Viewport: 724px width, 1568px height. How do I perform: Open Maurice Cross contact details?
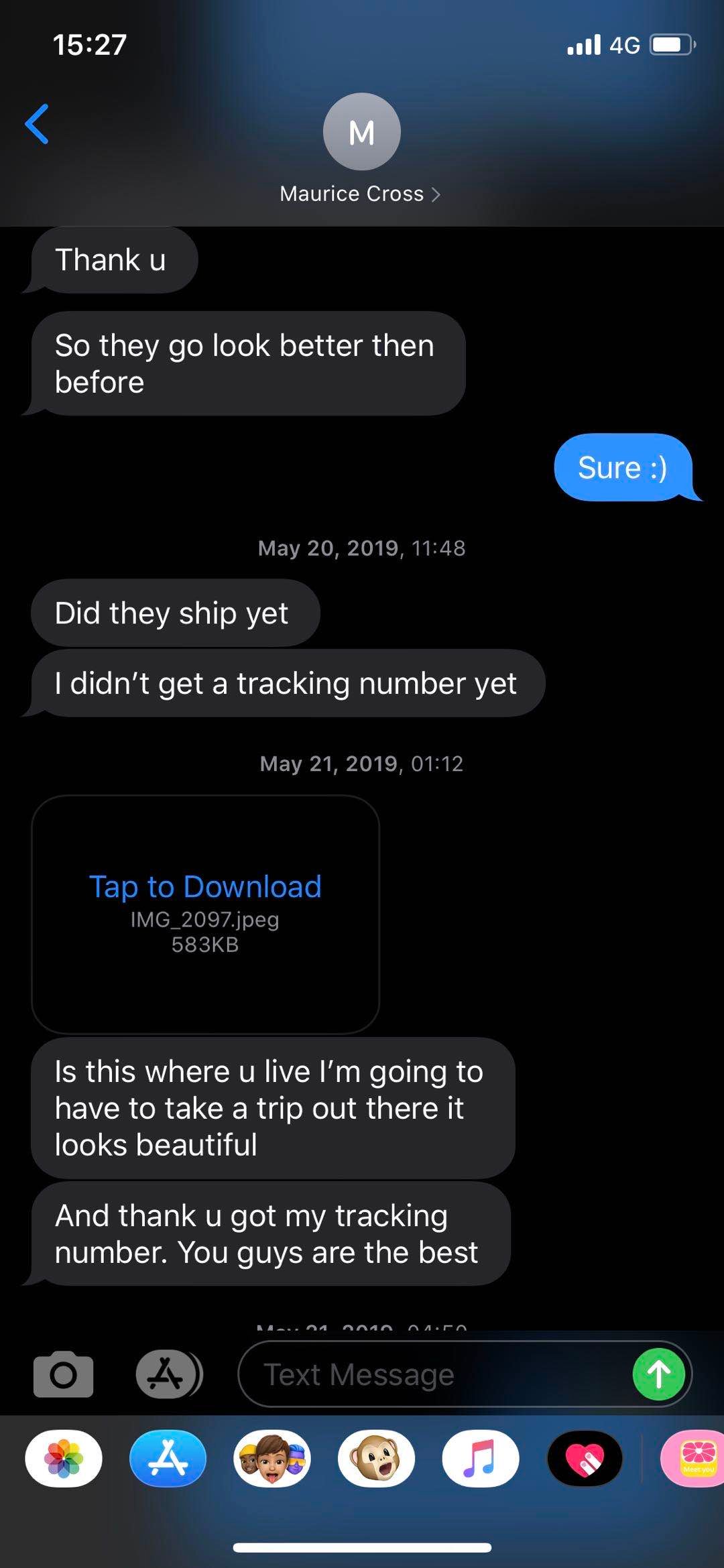click(x=361, y=194)
